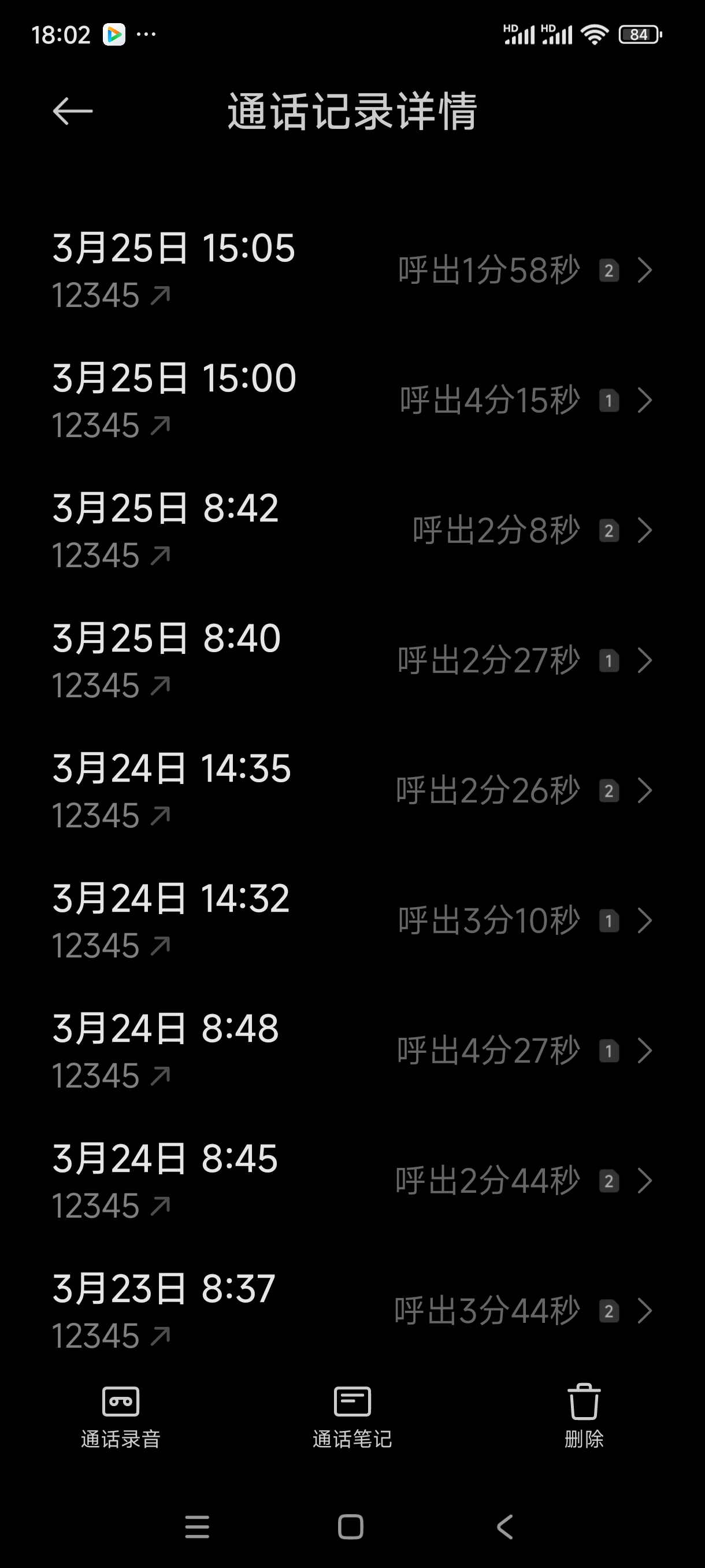Open 通话录音 call recordings

point(120,1417)
